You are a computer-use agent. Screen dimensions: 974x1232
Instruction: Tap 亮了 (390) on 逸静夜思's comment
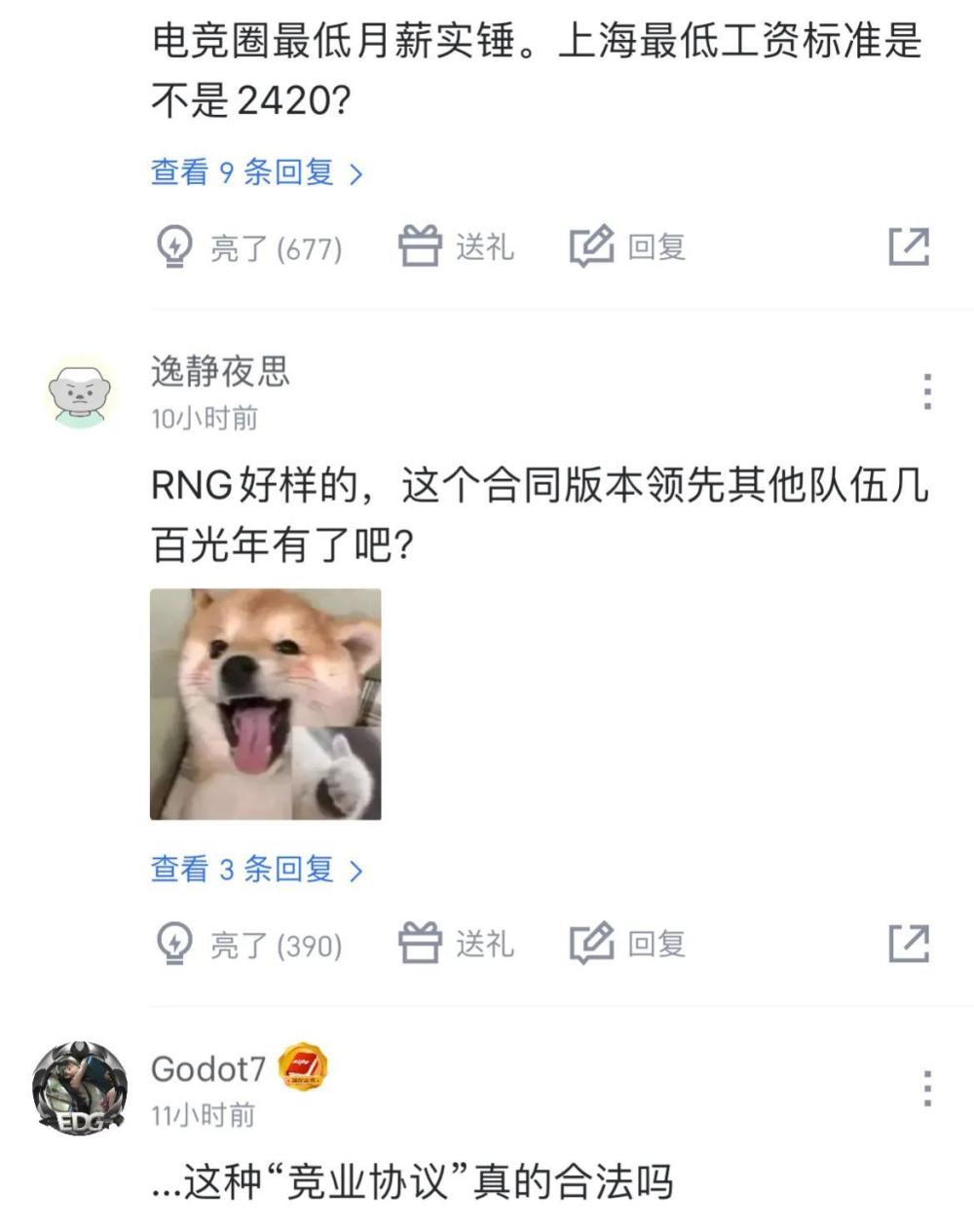pos(249,944)
